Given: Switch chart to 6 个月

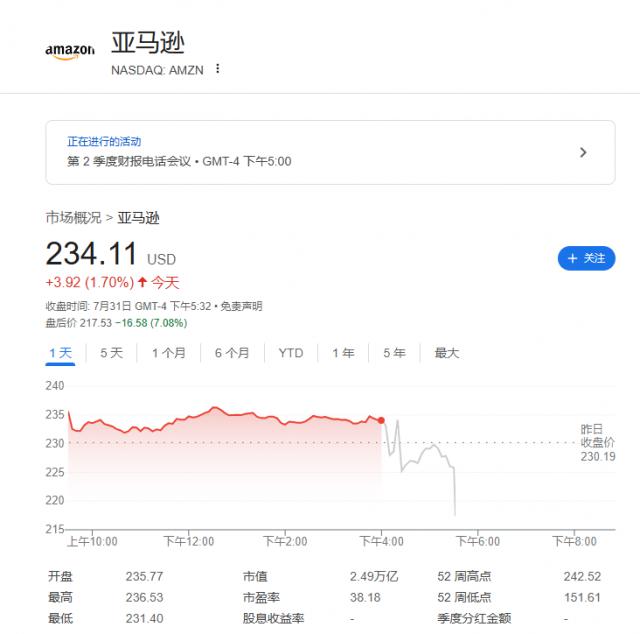Looking at the screenshot, I should tap(232, 353).
